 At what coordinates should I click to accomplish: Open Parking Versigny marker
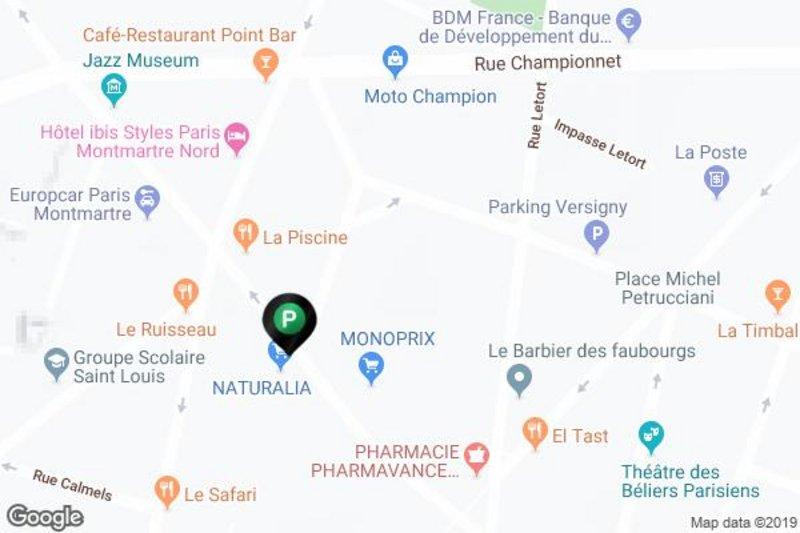point(596,236)
